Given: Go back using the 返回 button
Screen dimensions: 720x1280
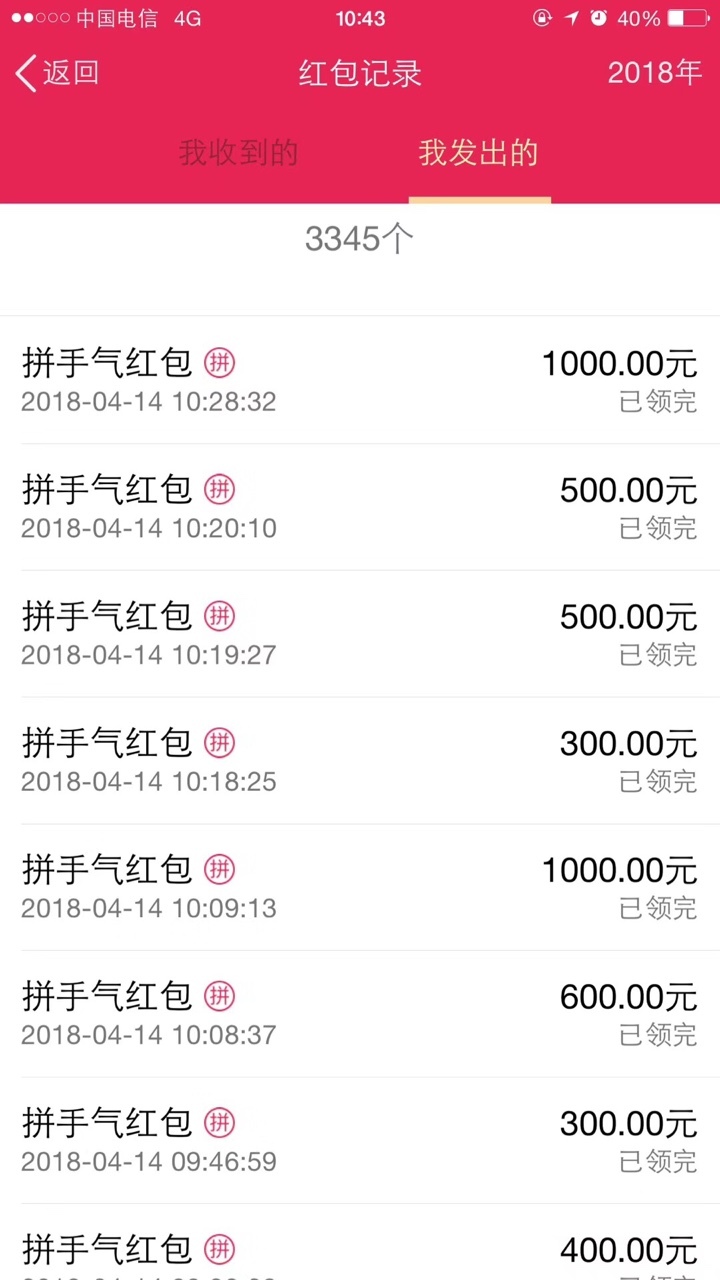Looking at the screenshot, I should point(58,73).
